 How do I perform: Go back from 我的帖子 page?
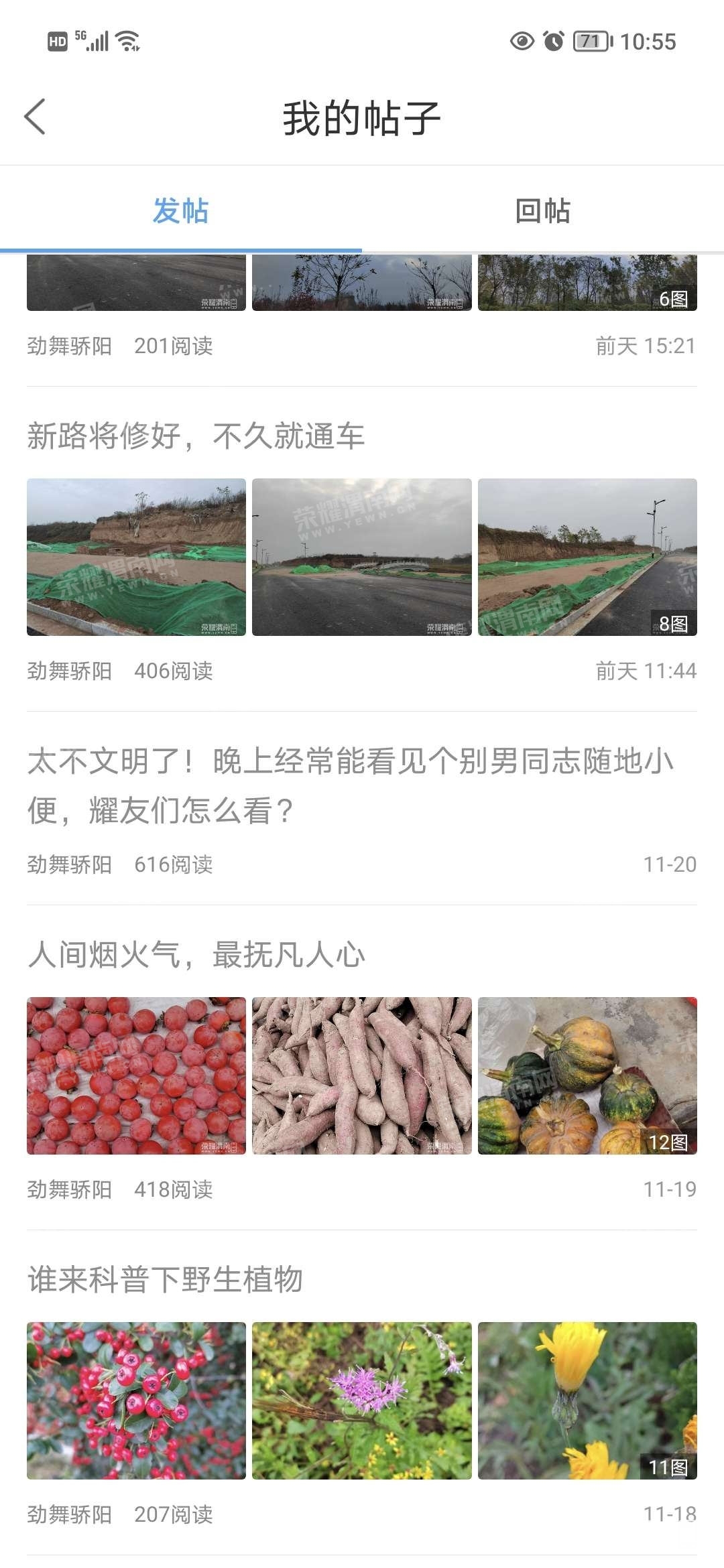(35, 117)
